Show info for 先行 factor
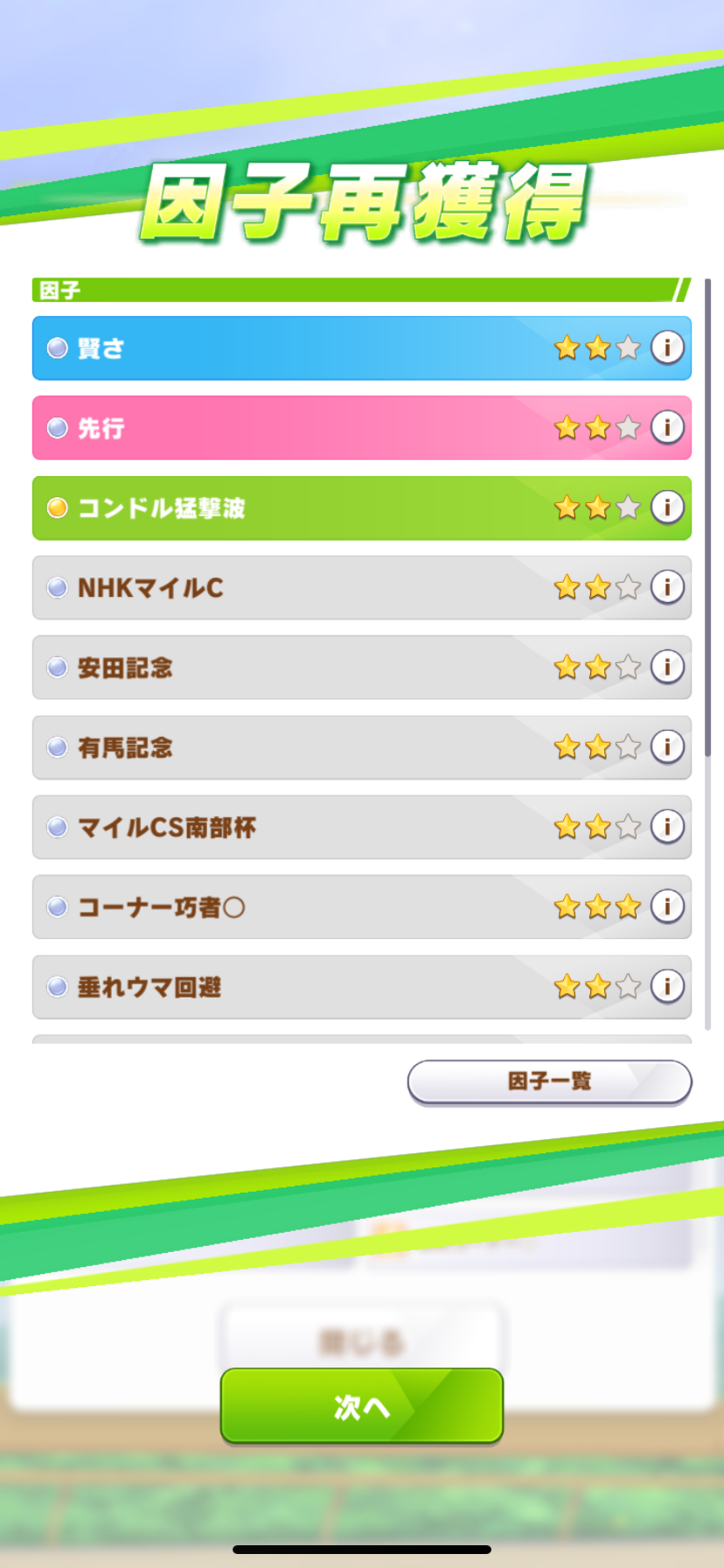Screen dimensions: 724x1568 (x=667, y=427)
